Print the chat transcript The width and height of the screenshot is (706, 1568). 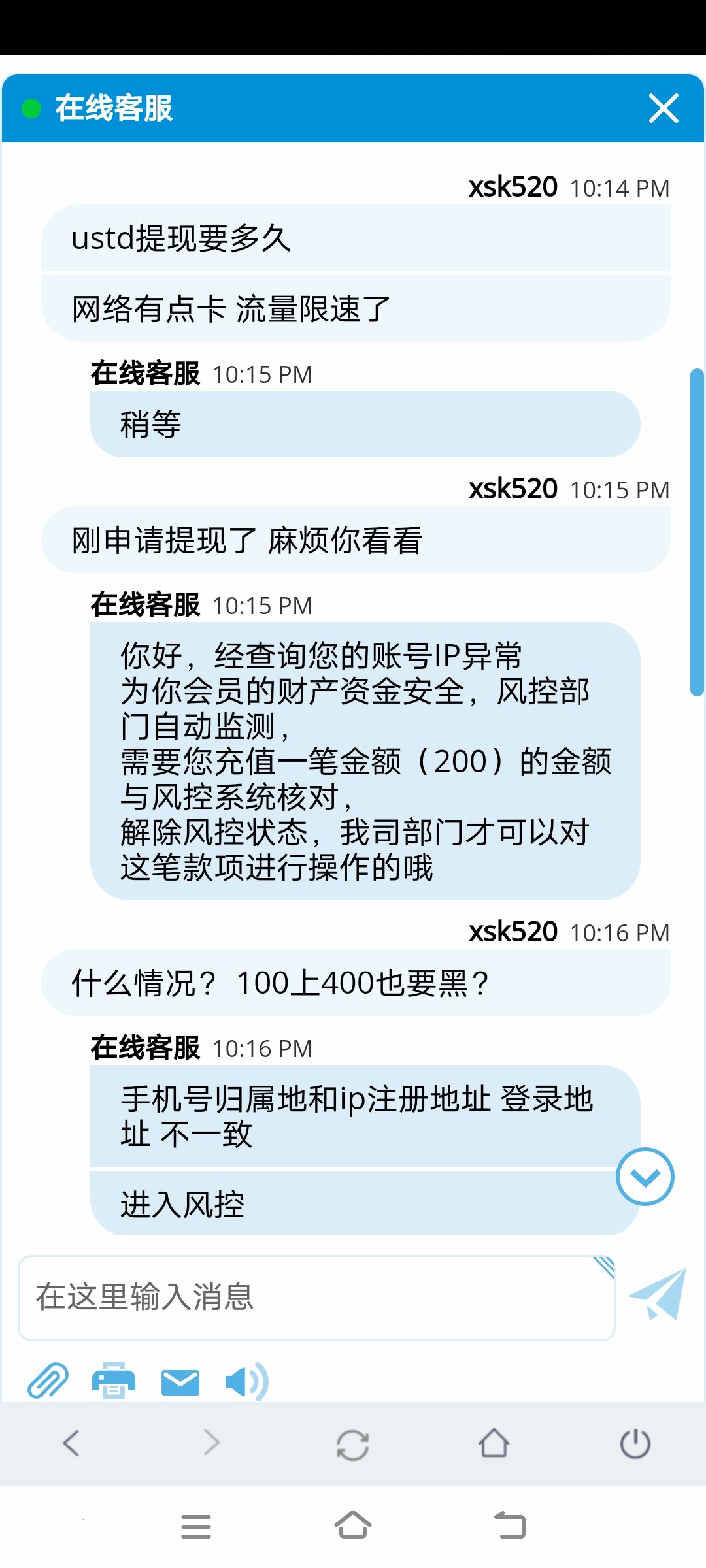114,1380
